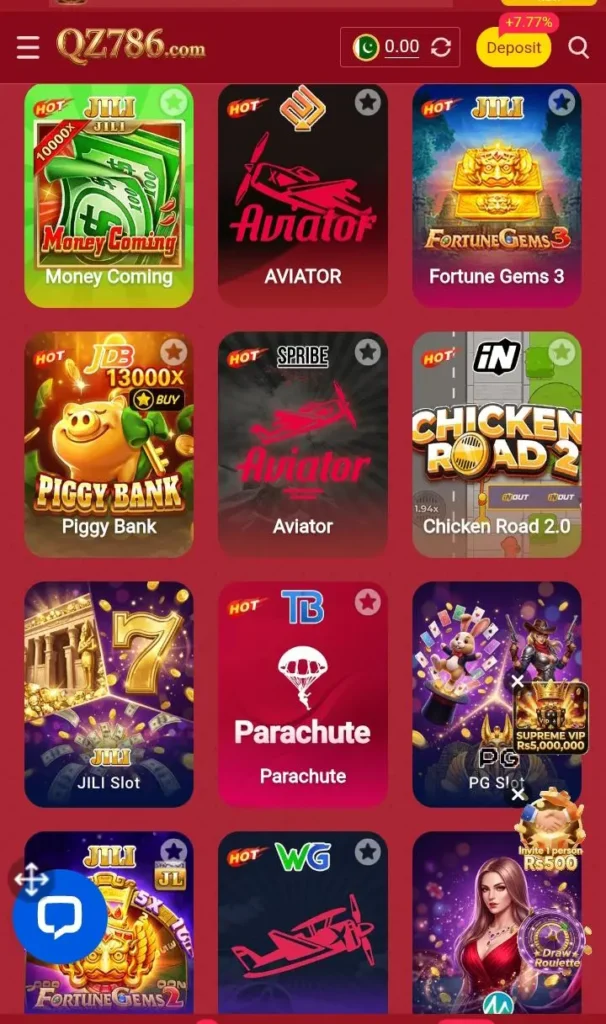Open the Supreme VIP Rs5,000,000 promo
The image size is (606, 1024).
click(551, 719)
